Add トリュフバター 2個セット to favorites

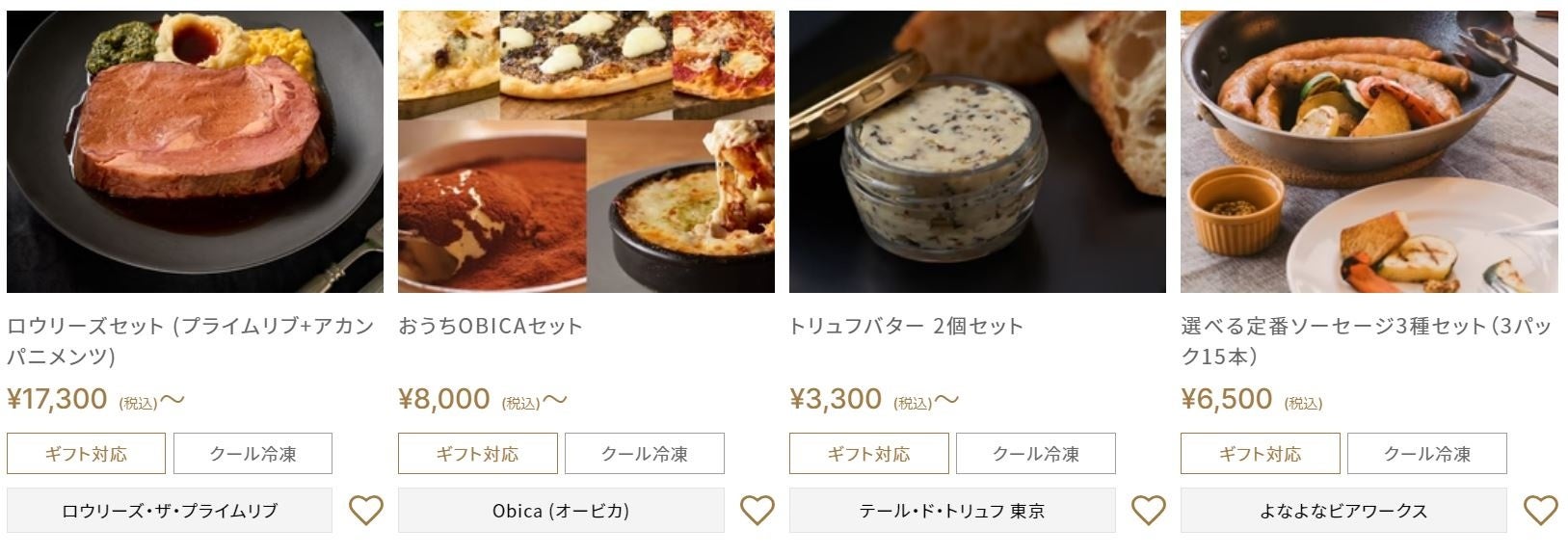click(x=1148, y=510)
